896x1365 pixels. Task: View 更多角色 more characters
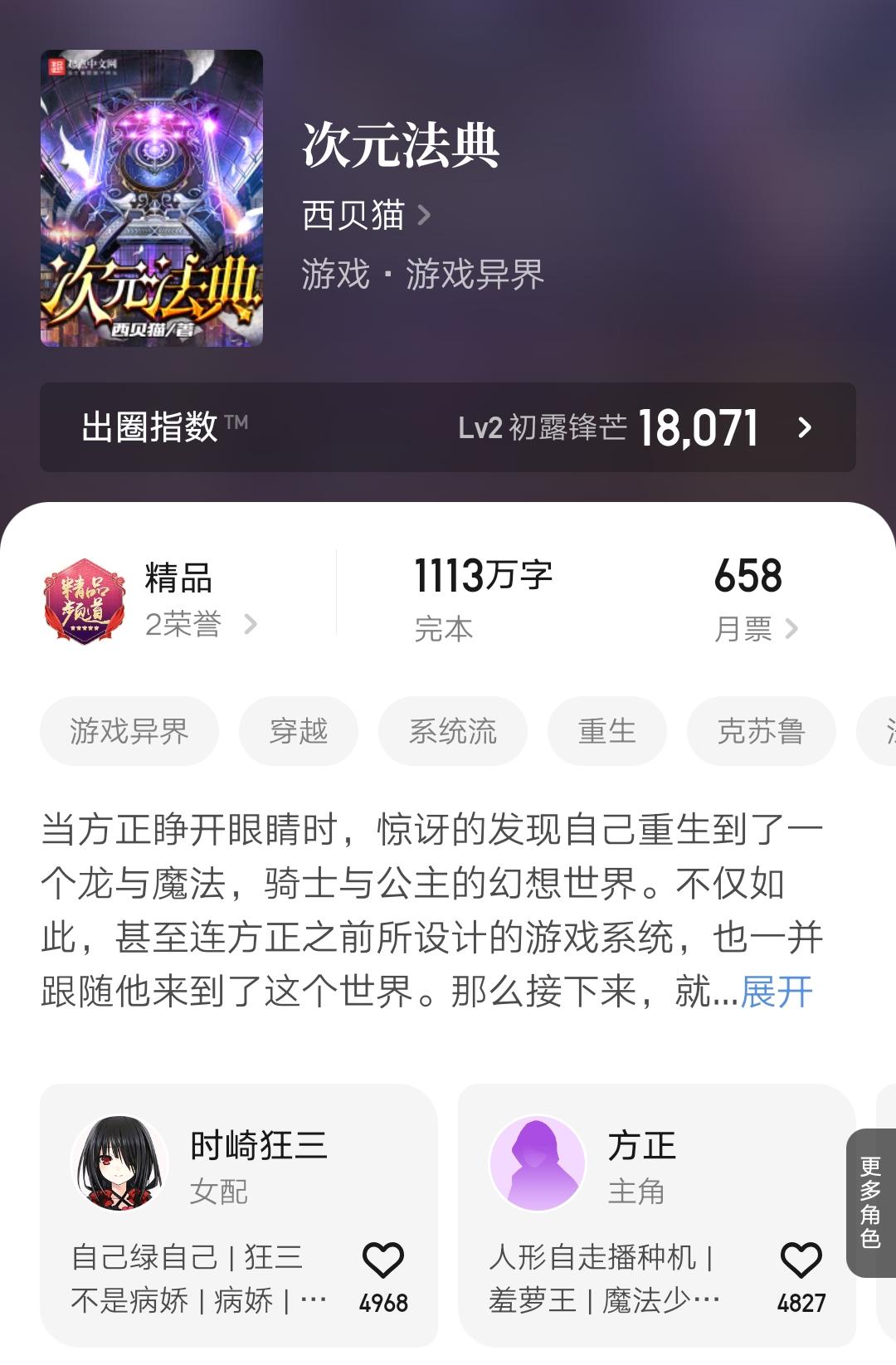coord(870,1202)
